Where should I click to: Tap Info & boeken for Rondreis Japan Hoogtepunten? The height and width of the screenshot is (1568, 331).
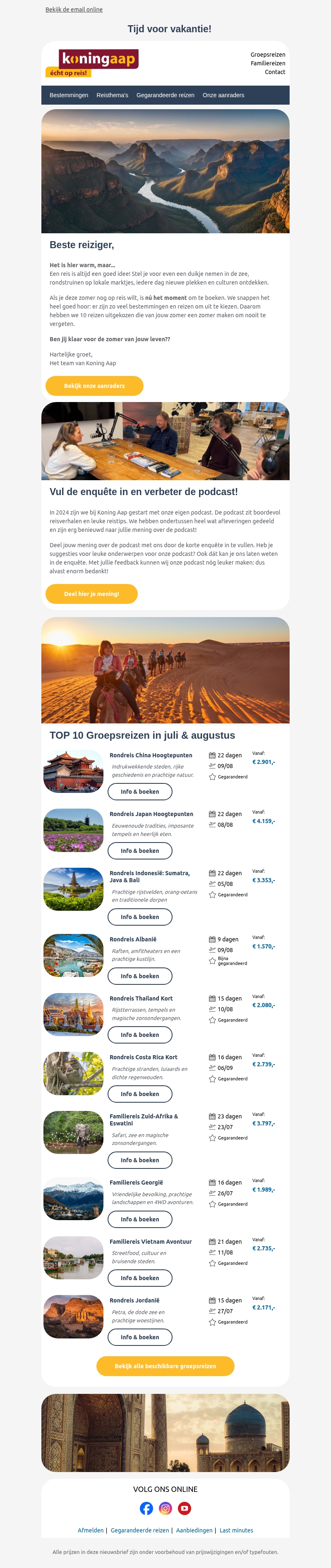[140, 851]
